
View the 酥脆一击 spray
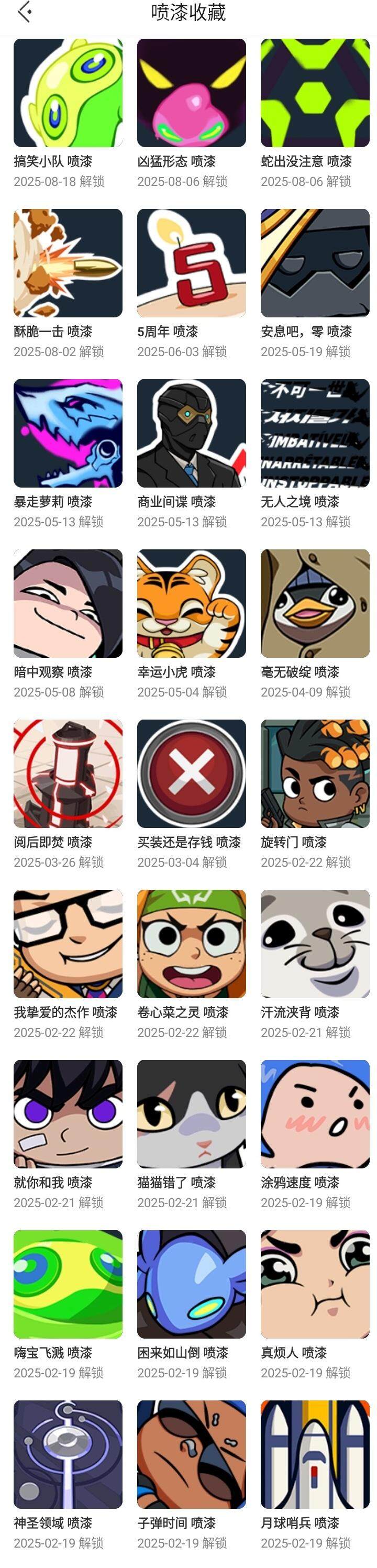[68, 263]
